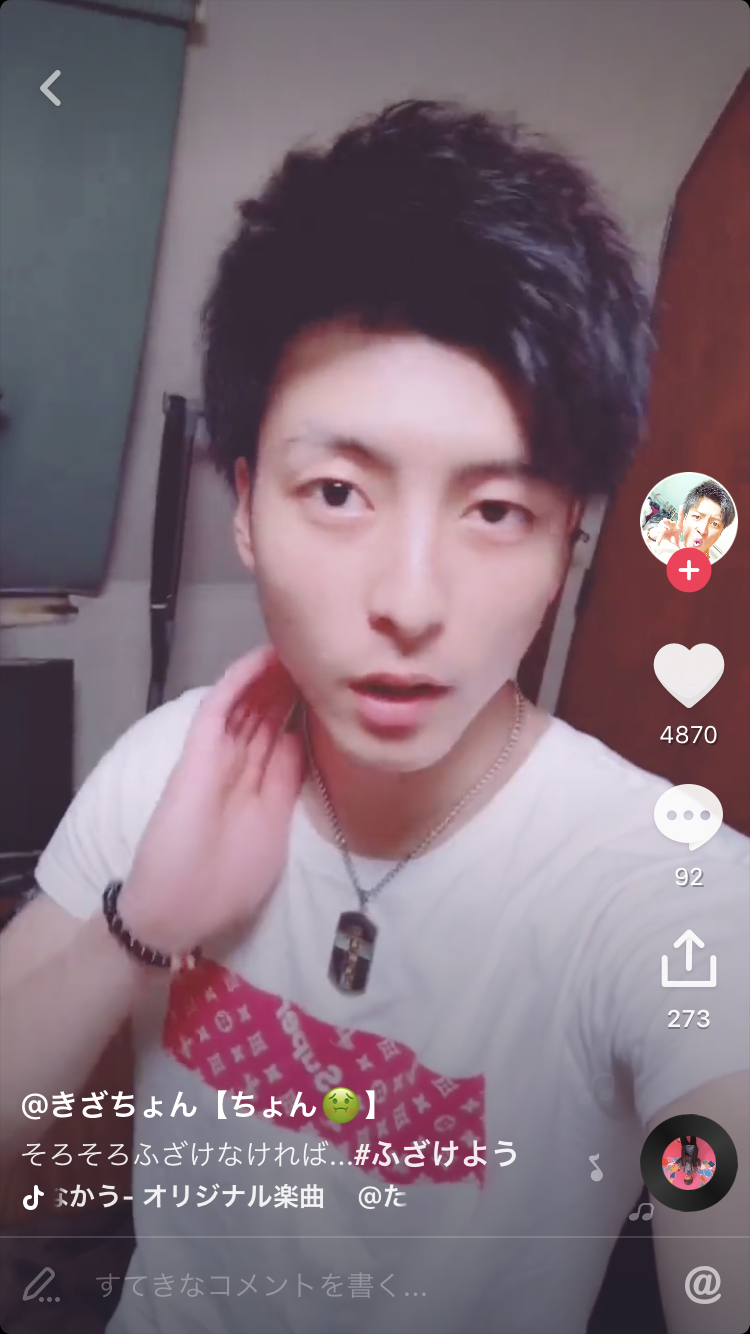Open @きざちょん username link
Viewport: 750px width, 1334px height.
coord(110,1105)
